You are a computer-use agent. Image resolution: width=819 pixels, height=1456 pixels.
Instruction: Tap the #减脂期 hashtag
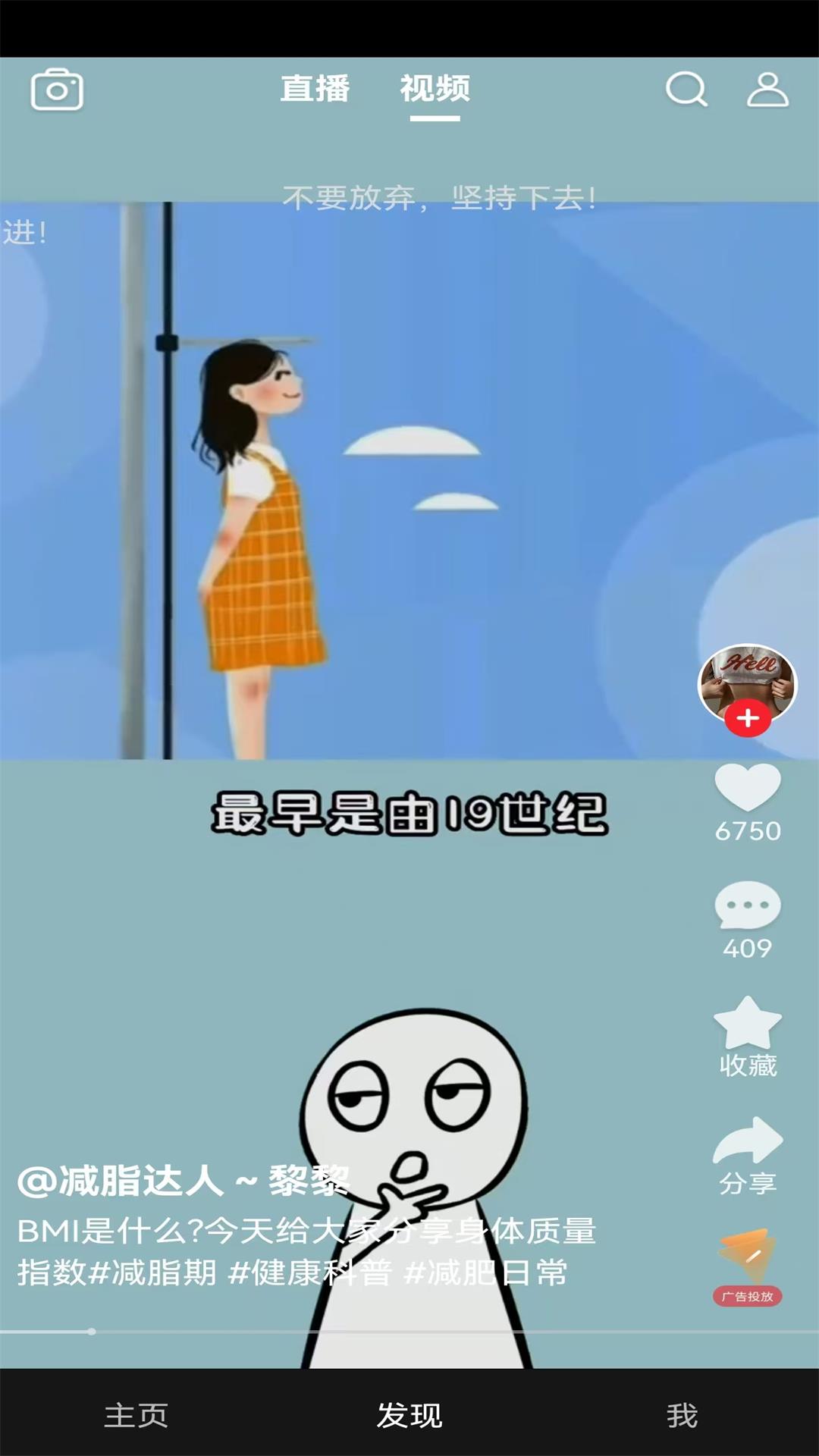[x=153, y=1273]
